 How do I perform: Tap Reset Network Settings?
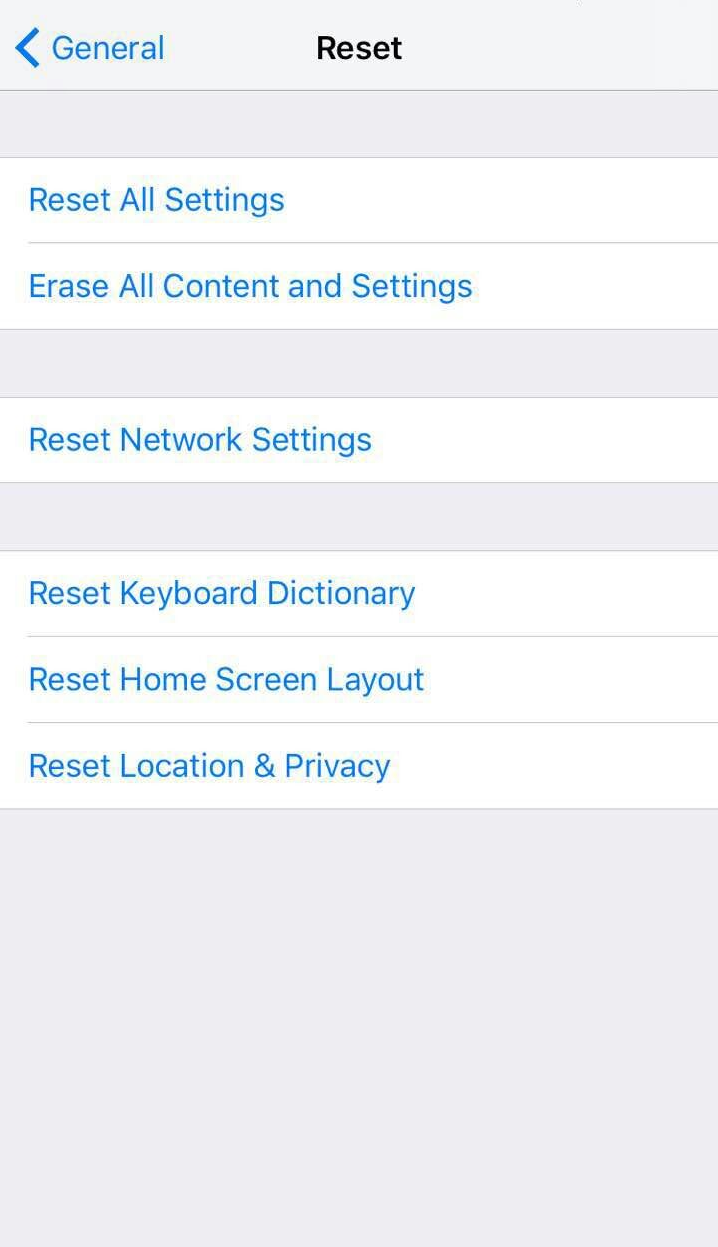(200, 440)
